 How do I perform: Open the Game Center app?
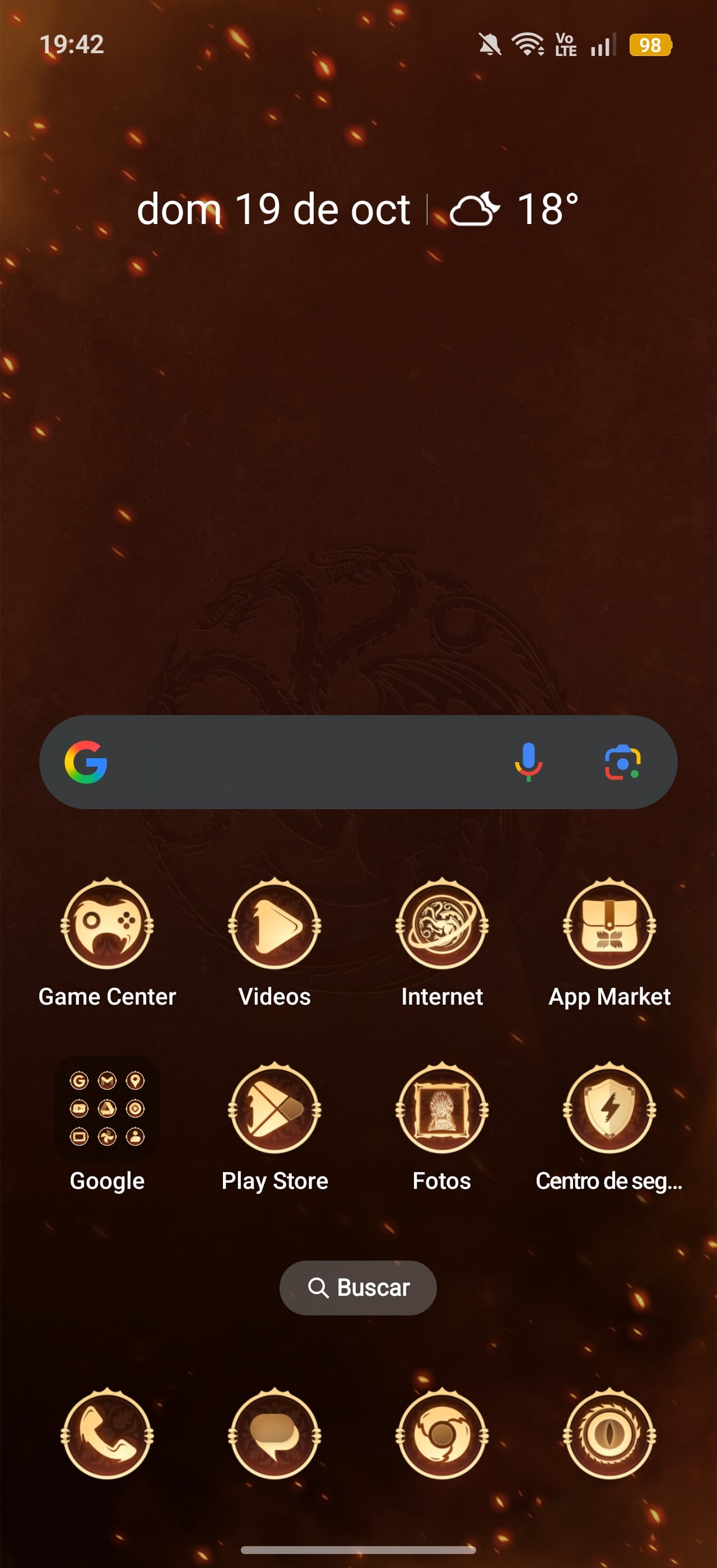[x=107, y=925]
